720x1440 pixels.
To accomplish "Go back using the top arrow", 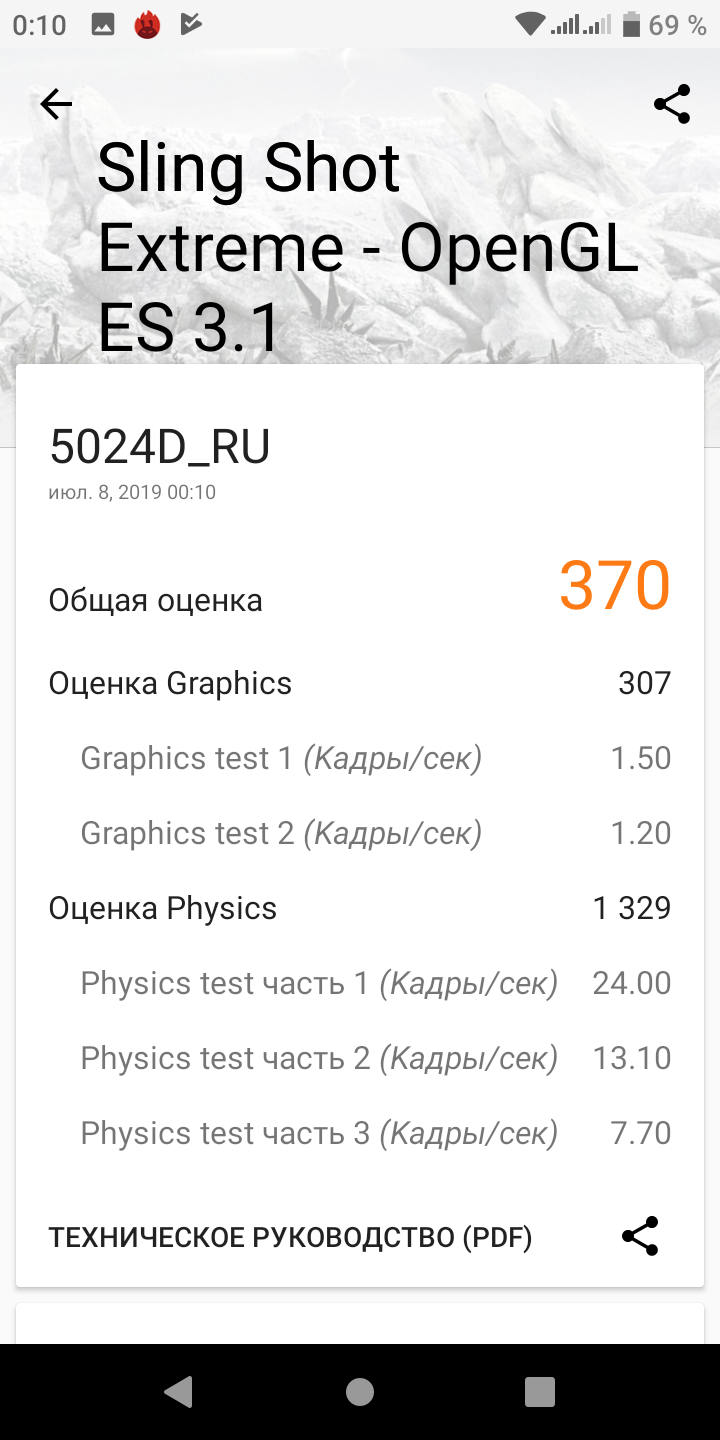I will coord(56,104).
